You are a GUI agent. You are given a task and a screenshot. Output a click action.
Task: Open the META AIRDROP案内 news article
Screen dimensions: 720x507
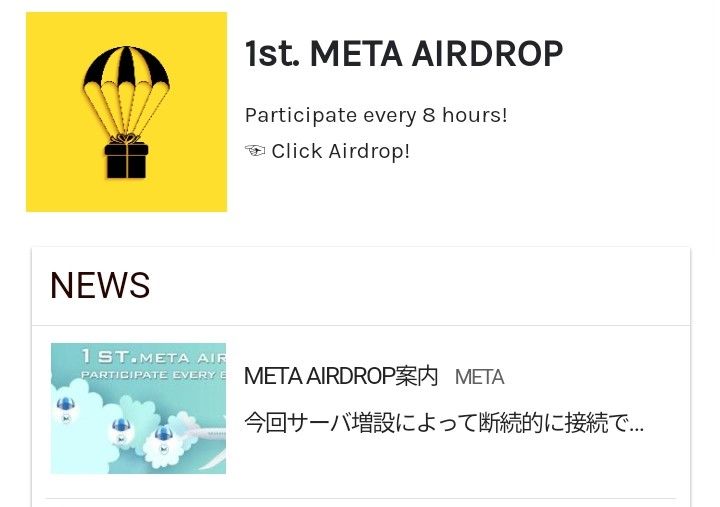click(341, 377)
